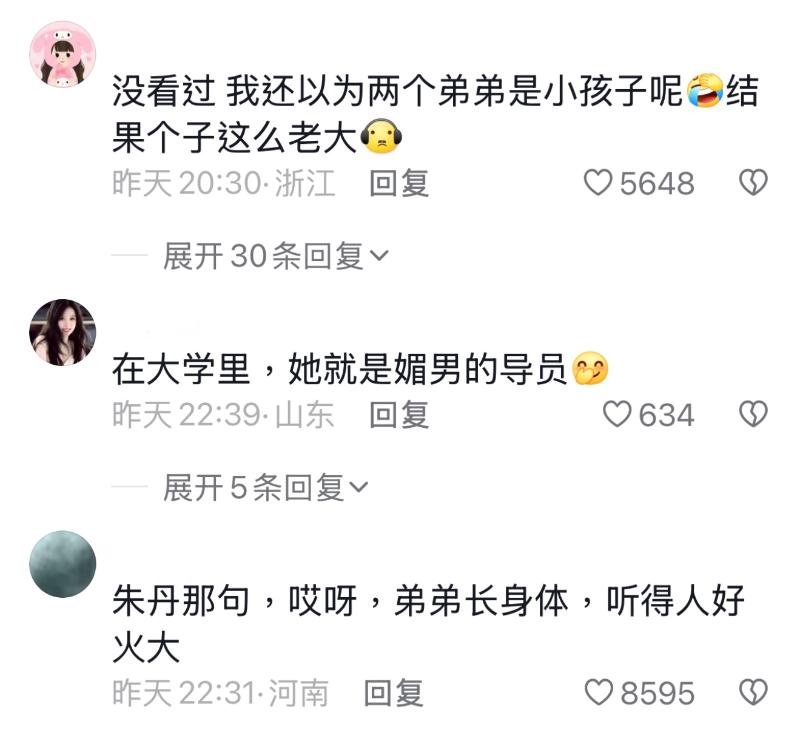This screenshot has width=800, height=738.
Task: Reply to the 浙江 comment
Action: (399, 183)
